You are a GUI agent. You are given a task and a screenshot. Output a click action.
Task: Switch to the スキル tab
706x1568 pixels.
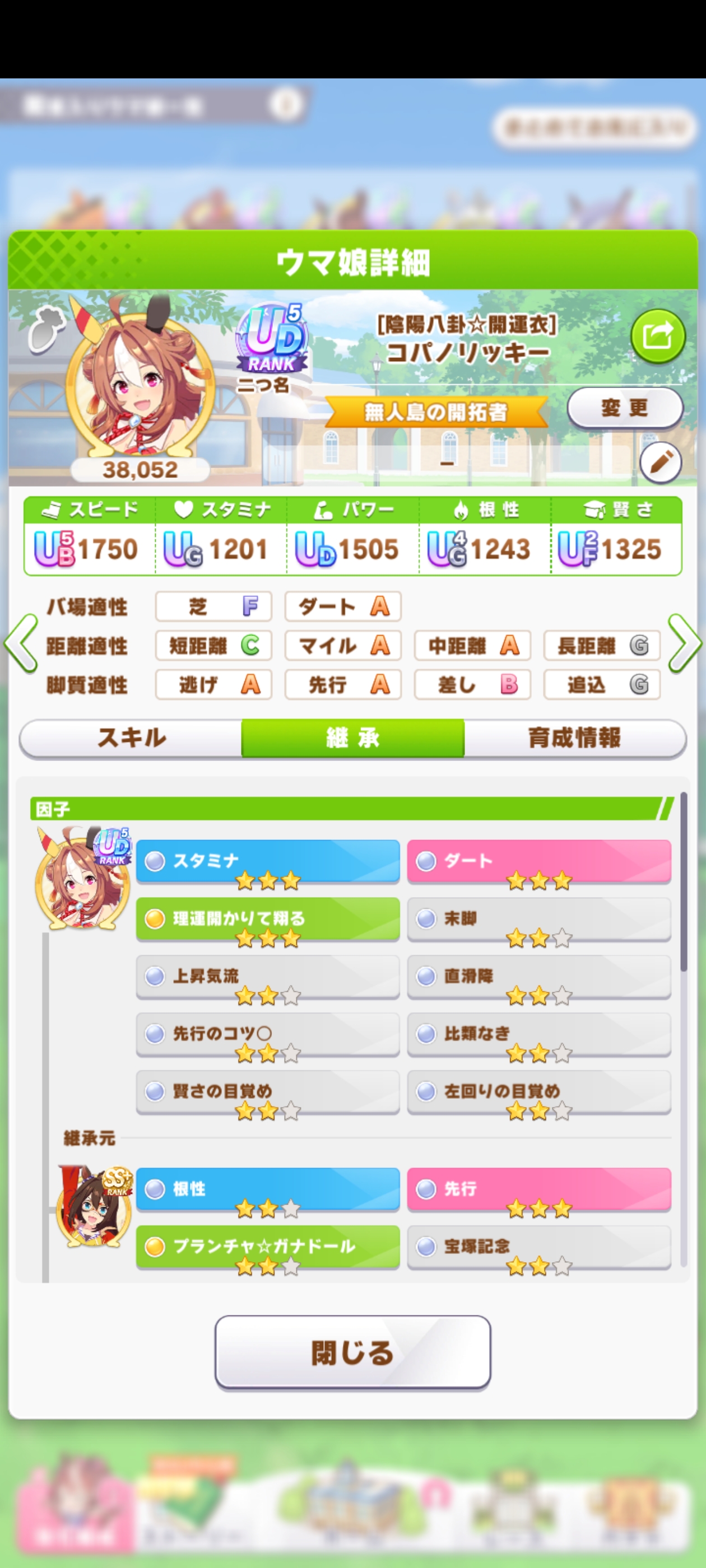pyautogui.click(x=132, y=738)
